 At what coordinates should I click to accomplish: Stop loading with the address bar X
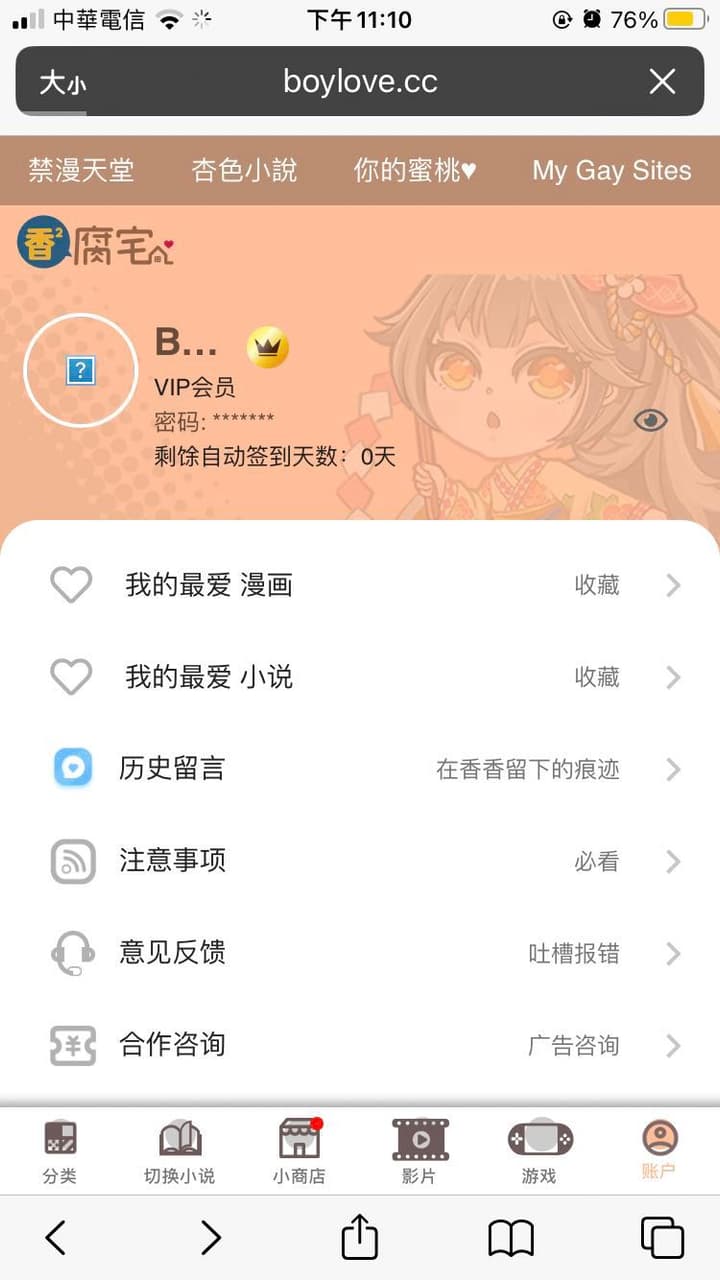662,82
